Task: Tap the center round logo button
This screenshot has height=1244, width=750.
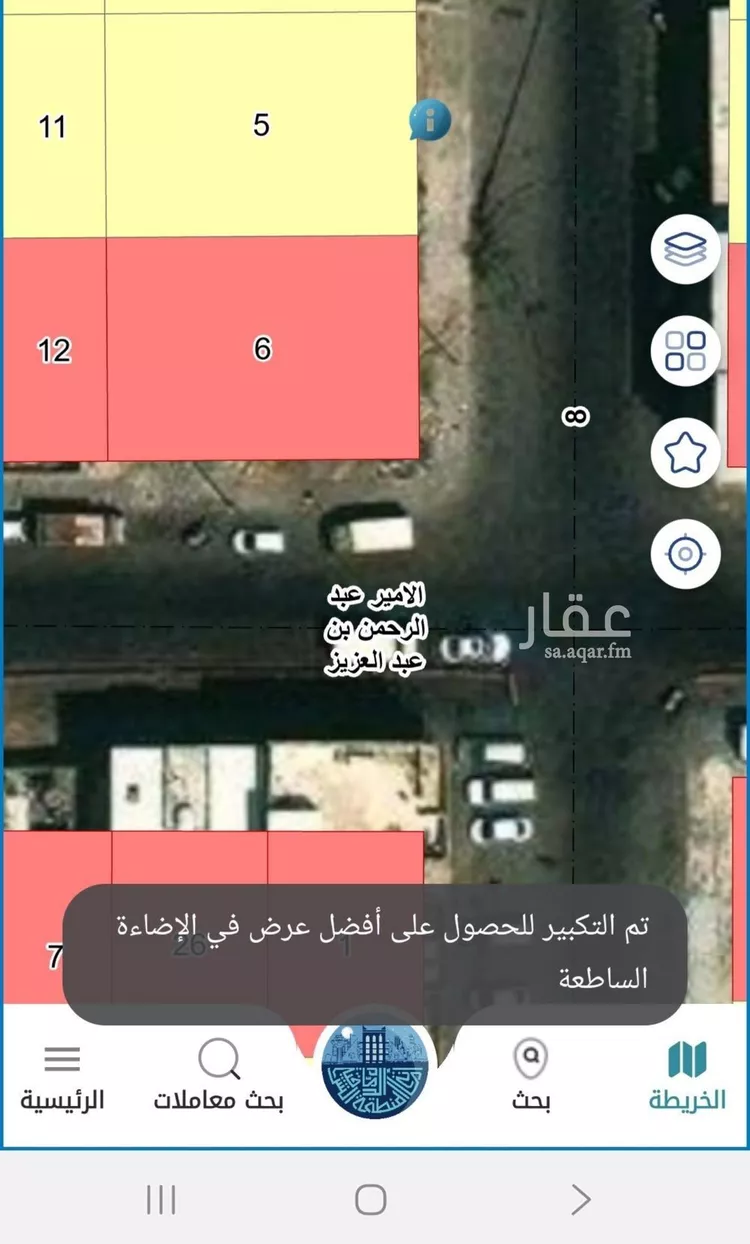Action: pos(375,1066)
